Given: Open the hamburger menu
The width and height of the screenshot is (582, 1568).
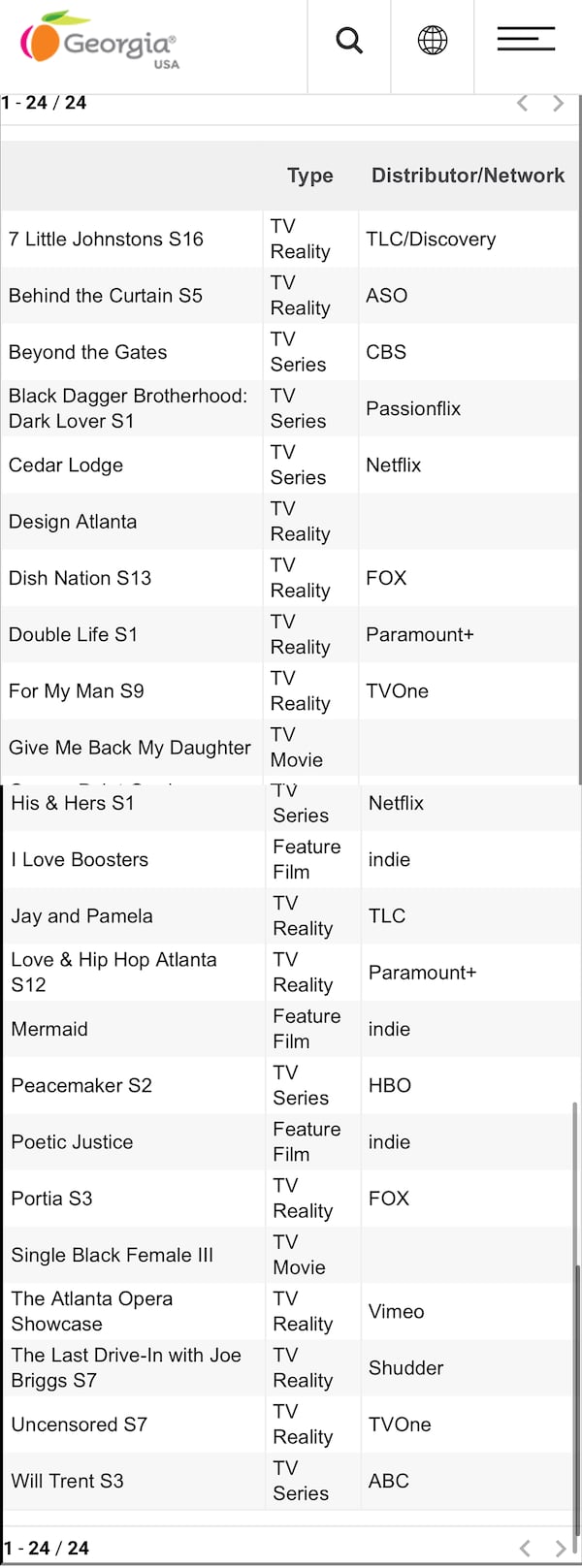Looking at the screenshot, I should pyautogui.click(x=526, y=39).
